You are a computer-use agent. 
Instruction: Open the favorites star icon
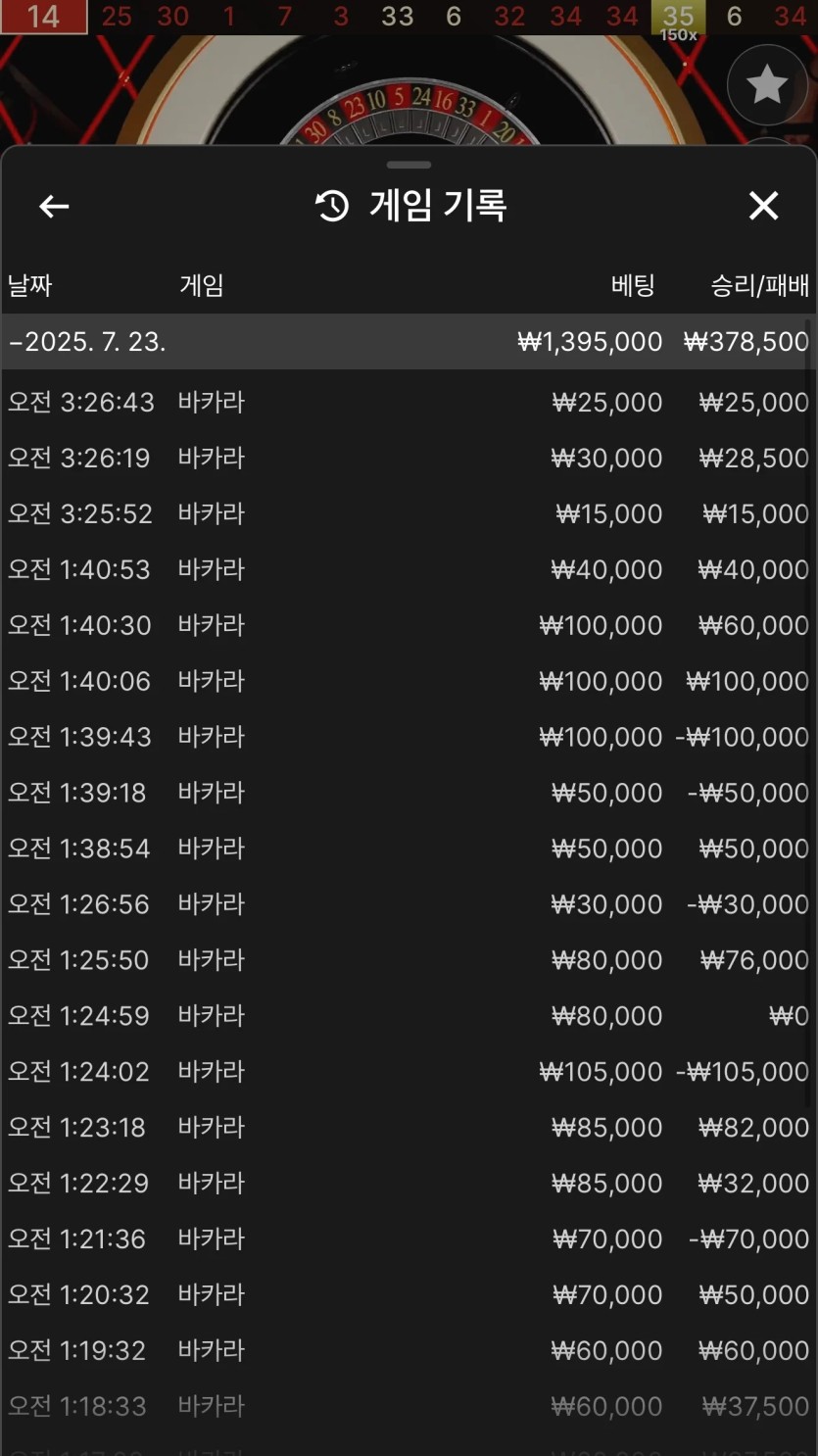766,85
